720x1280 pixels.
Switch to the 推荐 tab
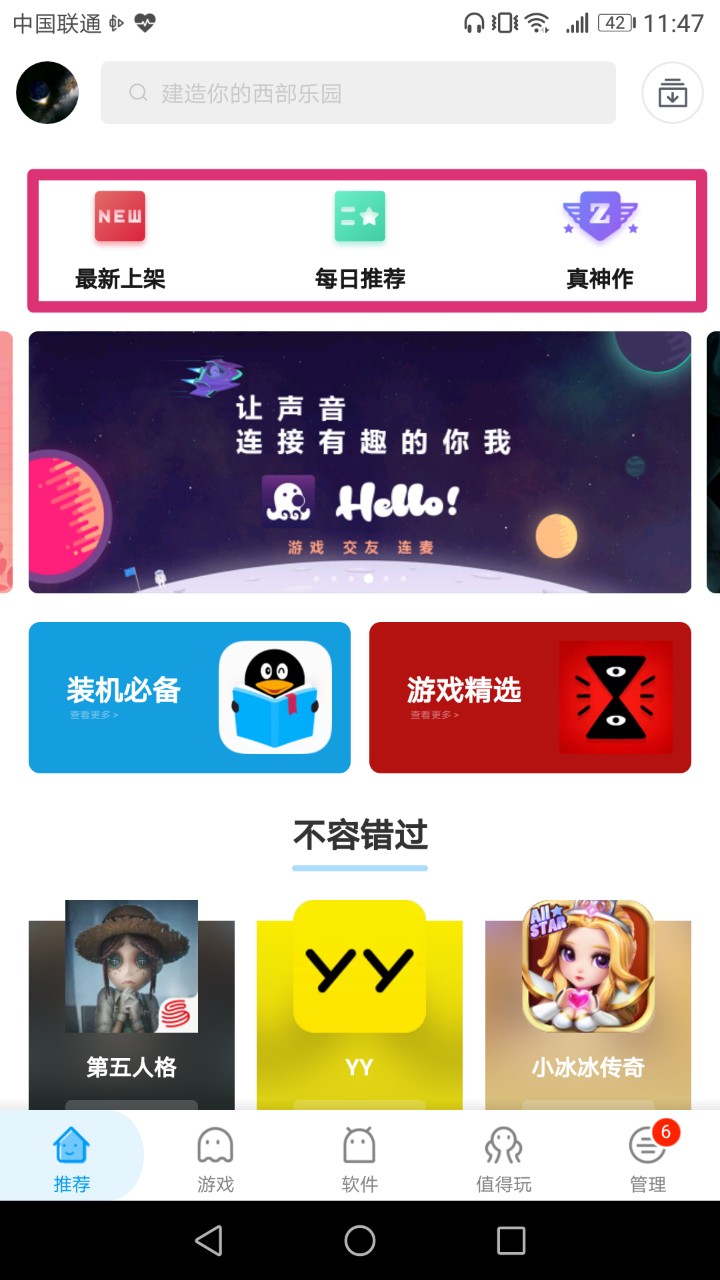pos(72,1158)
